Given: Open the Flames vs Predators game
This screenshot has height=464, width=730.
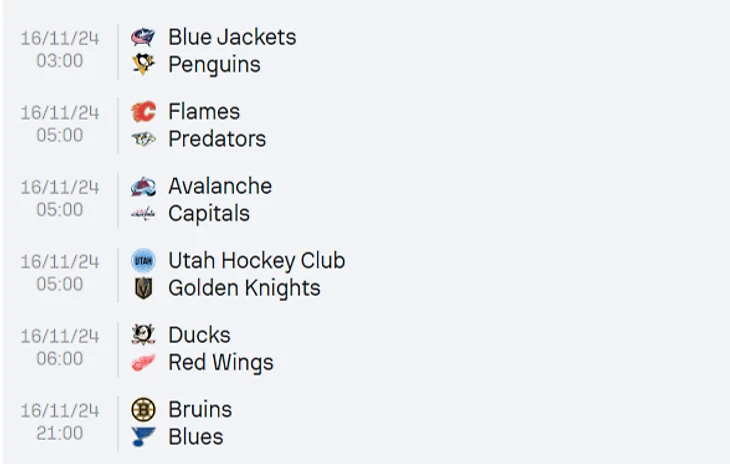Looking at the screenshot, I should click(216, 125).
